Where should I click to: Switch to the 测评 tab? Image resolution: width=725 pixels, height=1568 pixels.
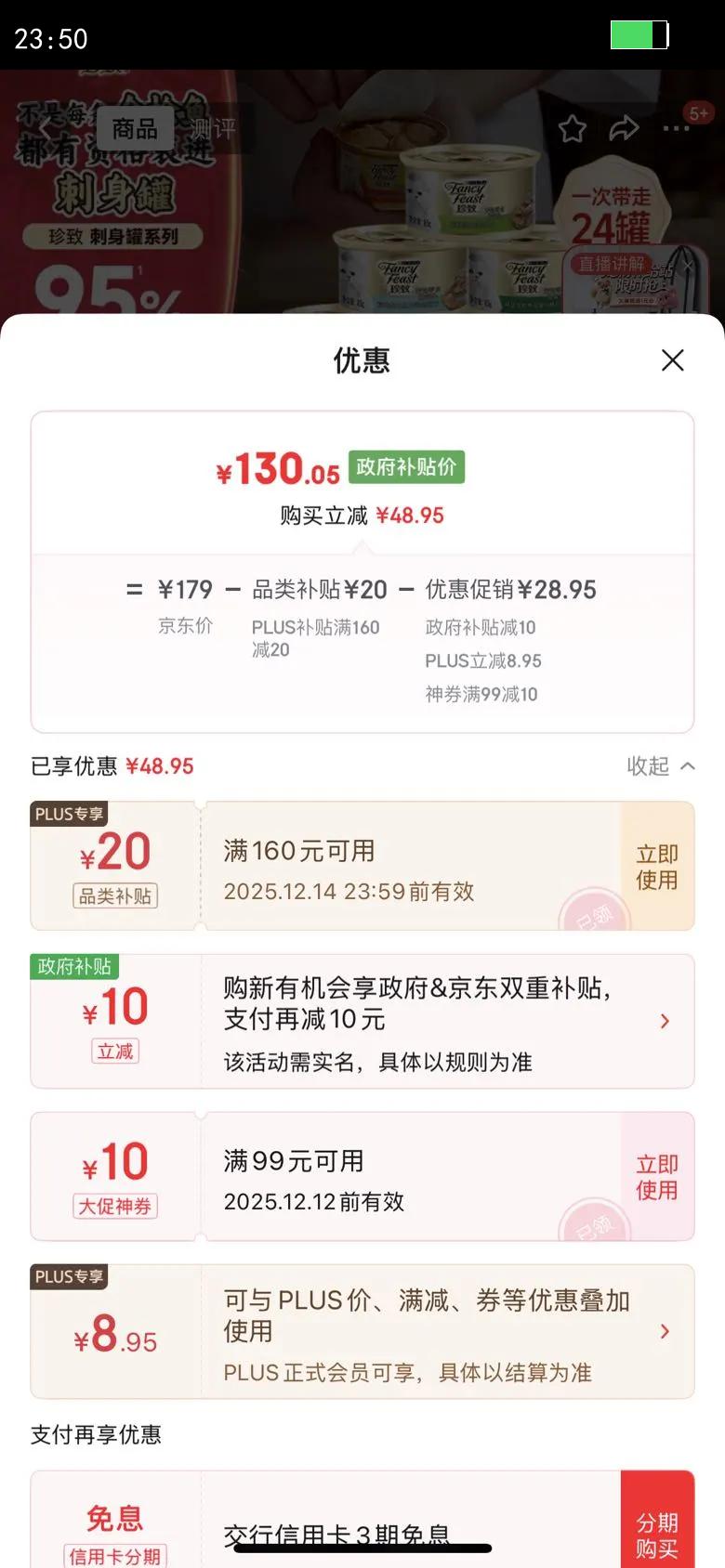pos(214,130)
